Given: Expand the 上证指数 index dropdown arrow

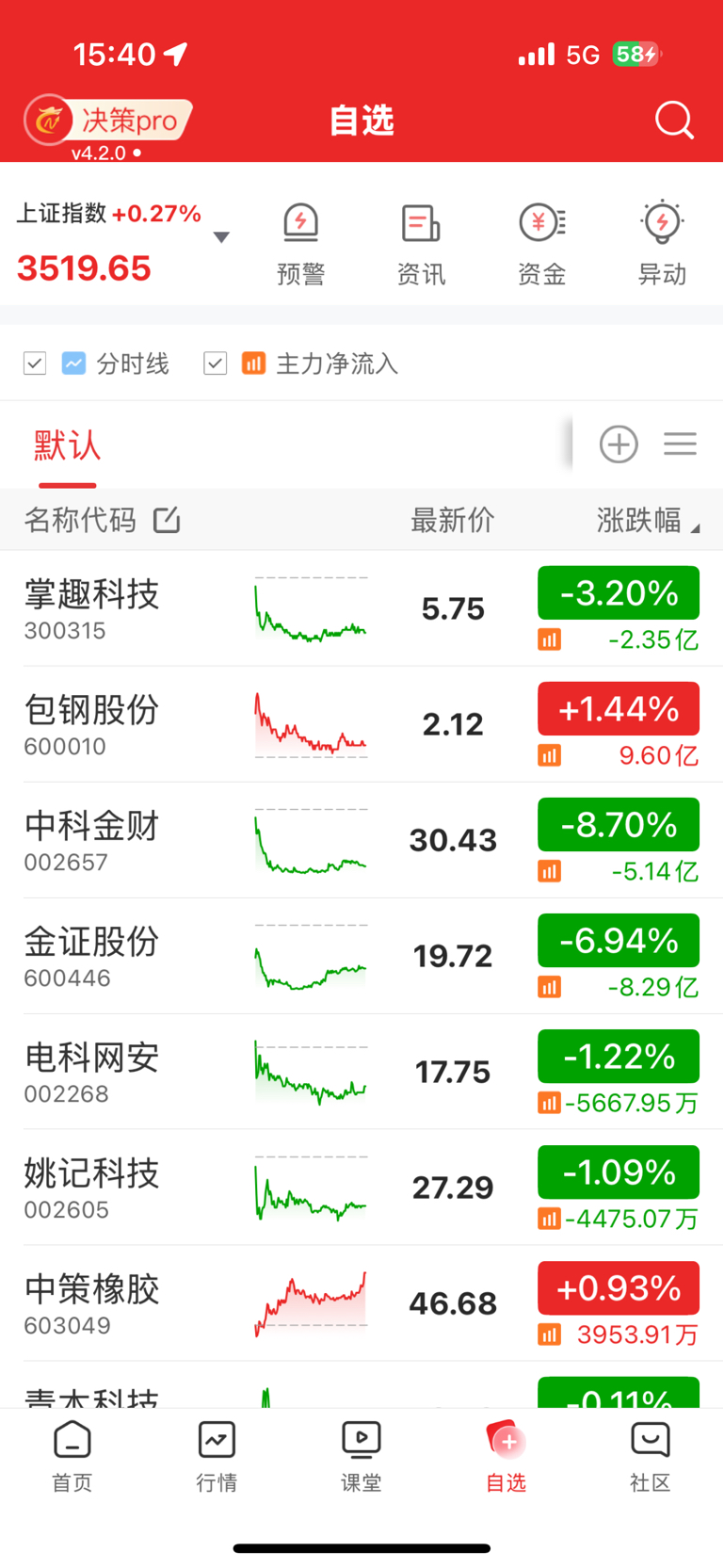Looking at the screenshot, I should click(x=221, y=237).
